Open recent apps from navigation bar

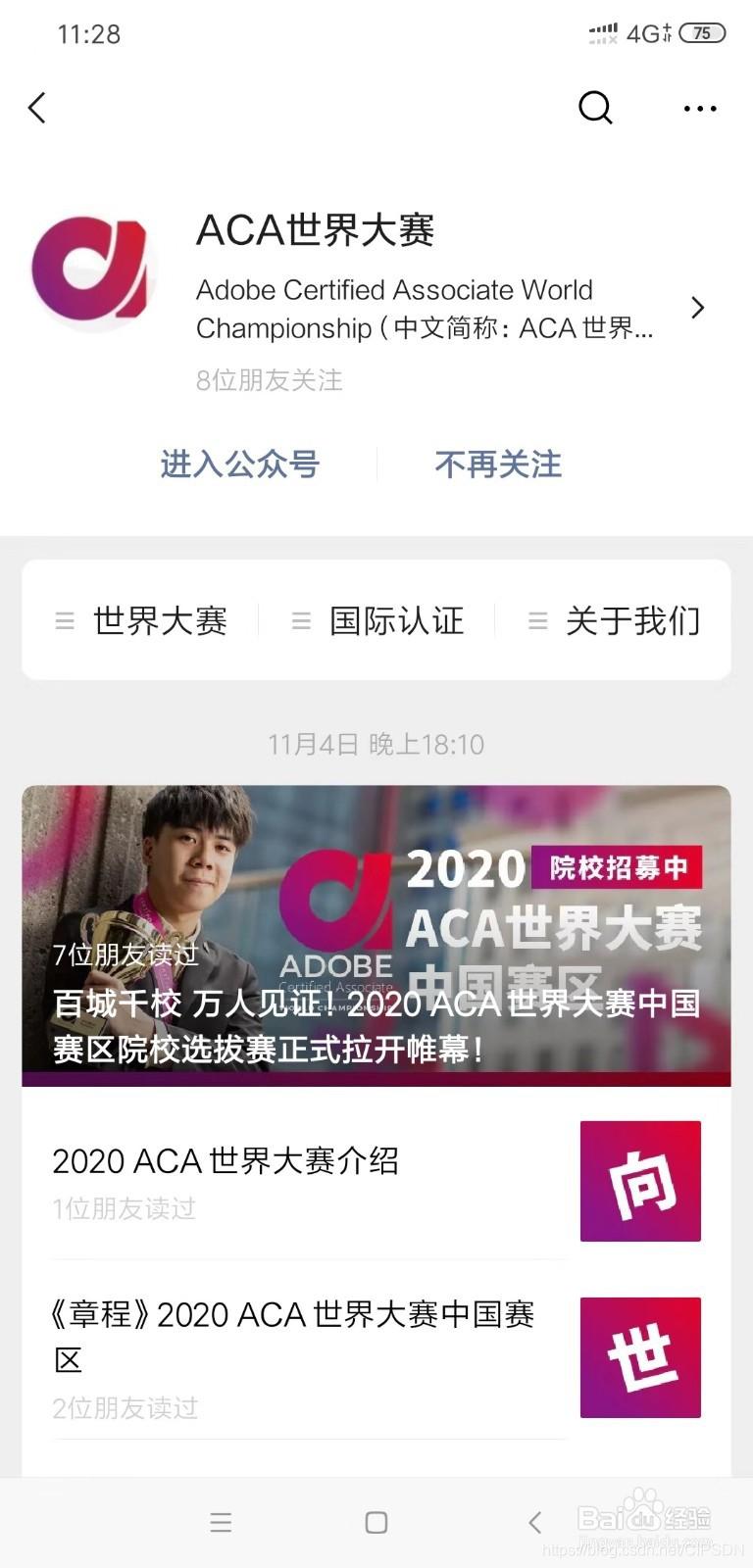click(221, 1522)
